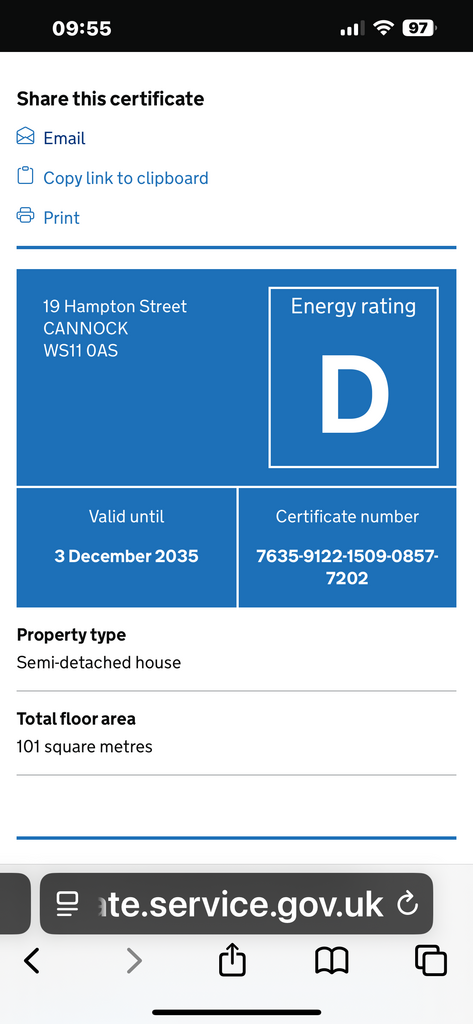The image size is (473, 1024).
Task: Show all open Safari tabs
Action: [431, 961]
